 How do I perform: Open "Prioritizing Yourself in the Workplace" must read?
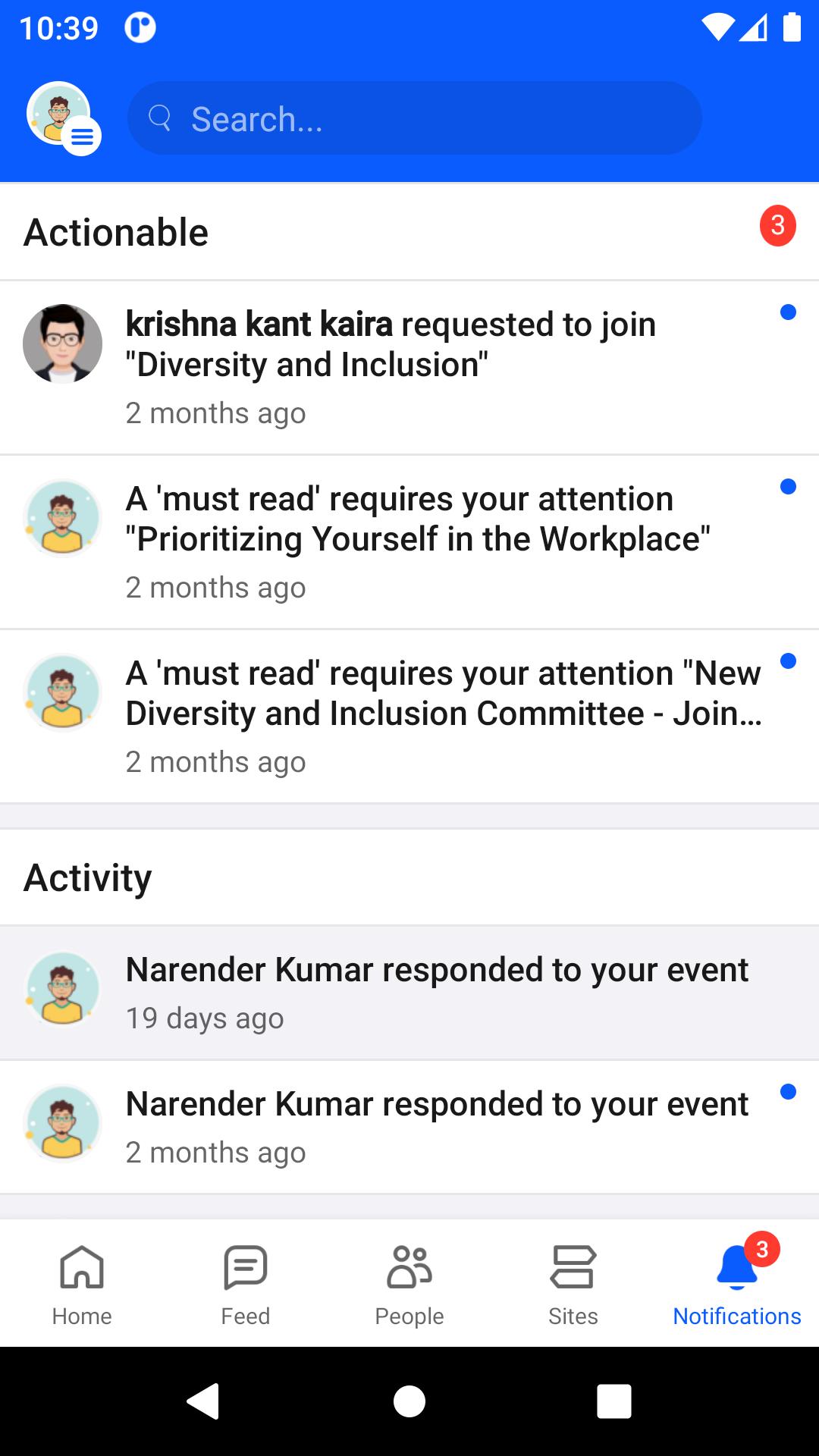tap(409, 542)
